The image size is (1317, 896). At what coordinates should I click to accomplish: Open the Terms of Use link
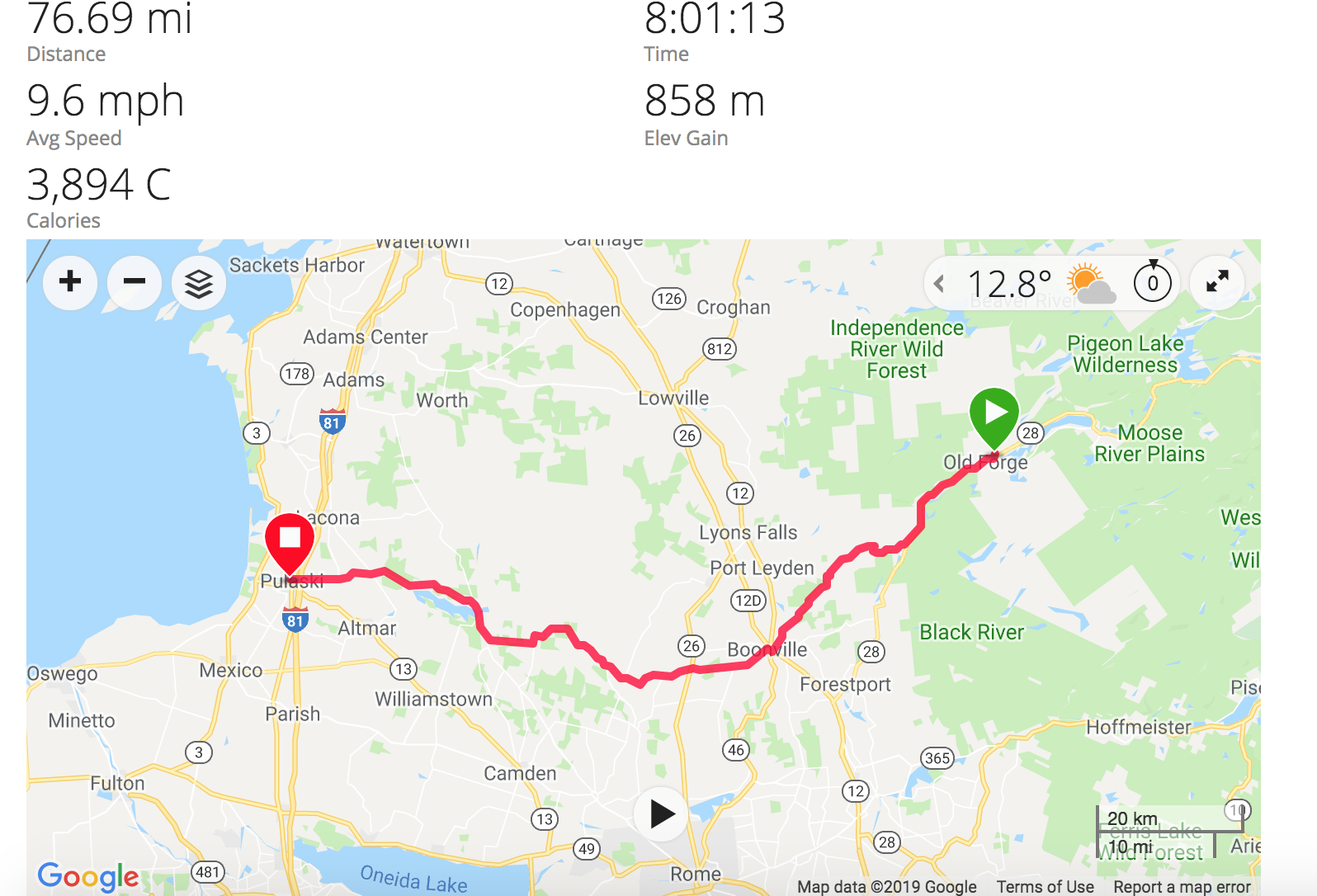pyautogui.click(x=1045, y=886)
